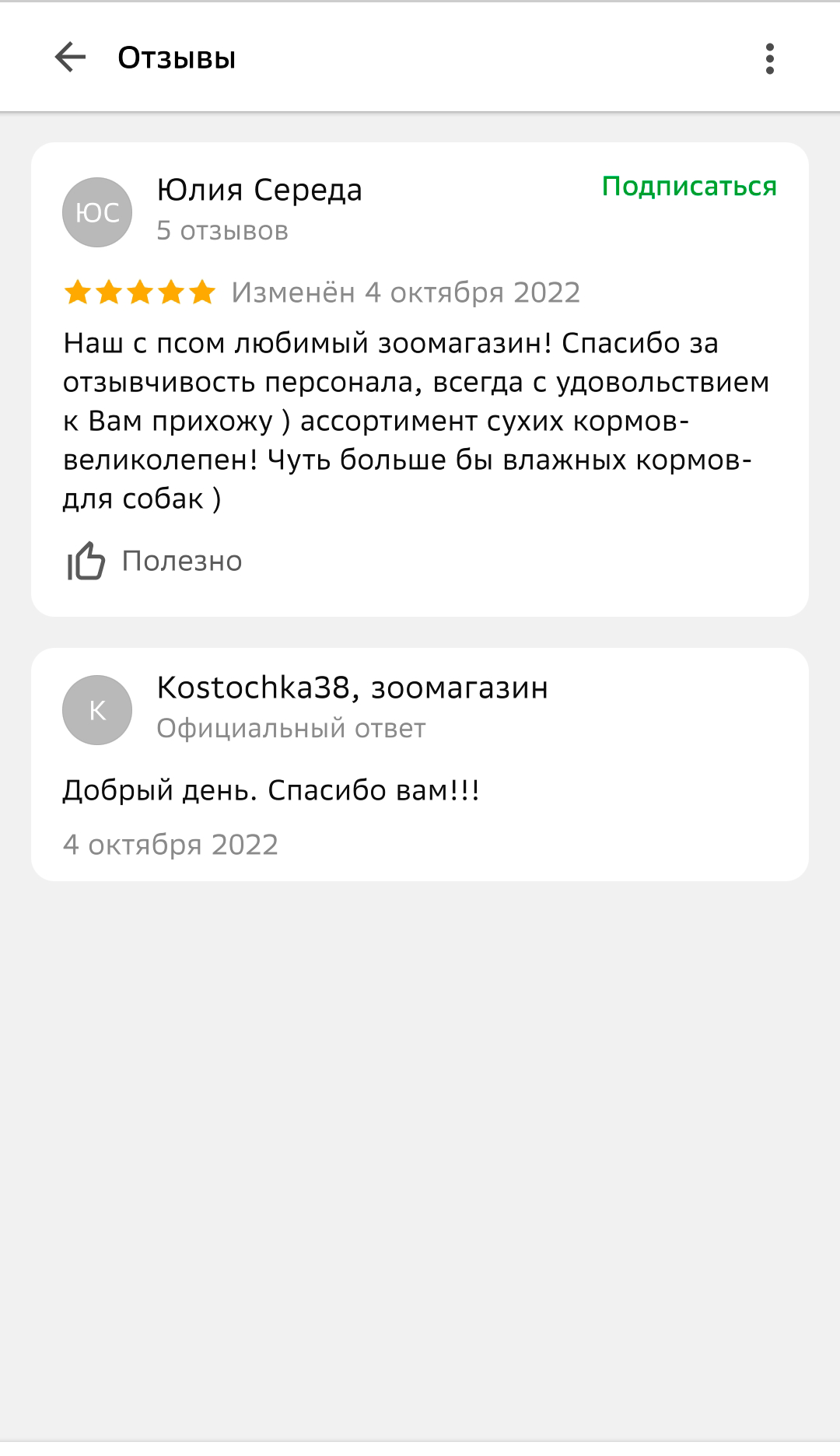The height and width of the screenshot is (1456, 840).
Task: Mark the review as Полезно
Action: tap(154, 561)
